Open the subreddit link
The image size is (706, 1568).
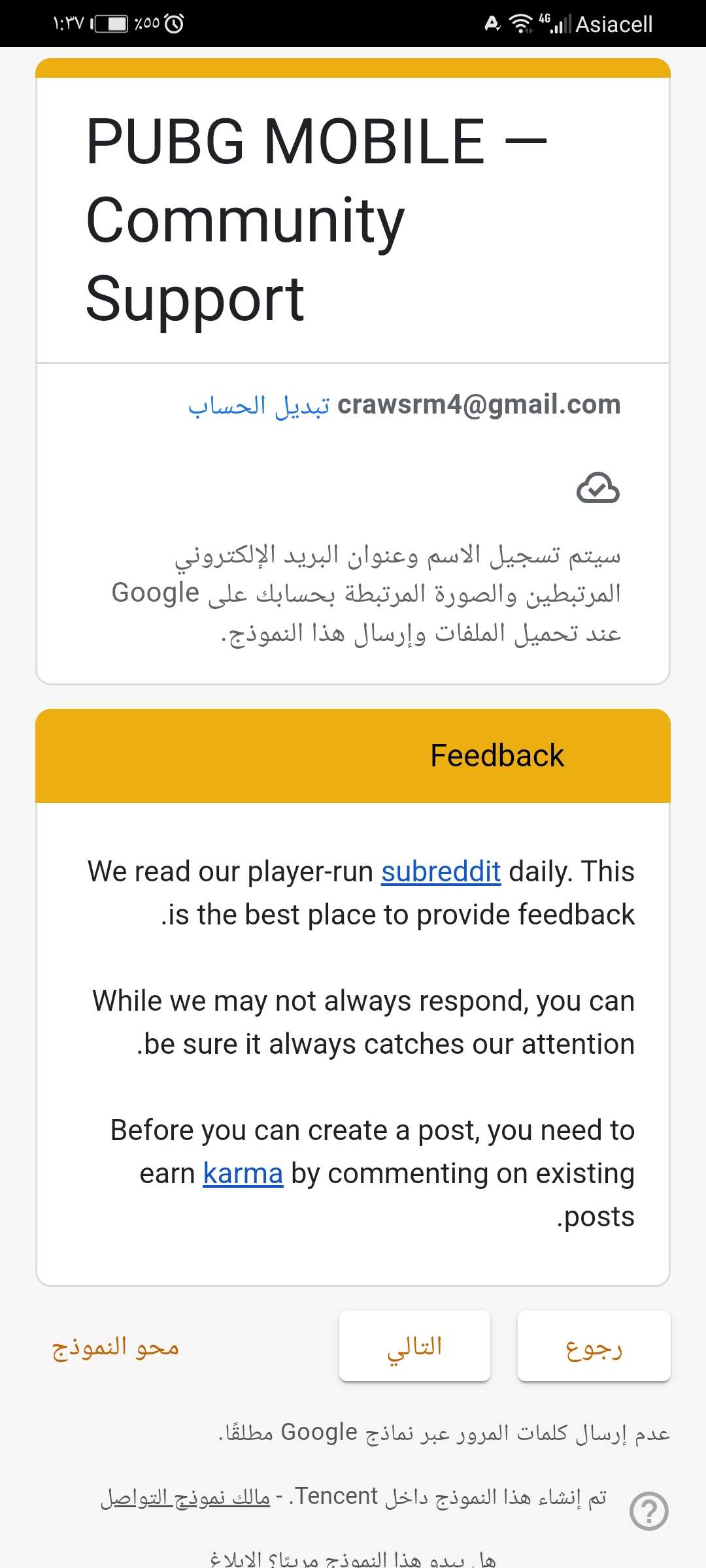(441, 872)
